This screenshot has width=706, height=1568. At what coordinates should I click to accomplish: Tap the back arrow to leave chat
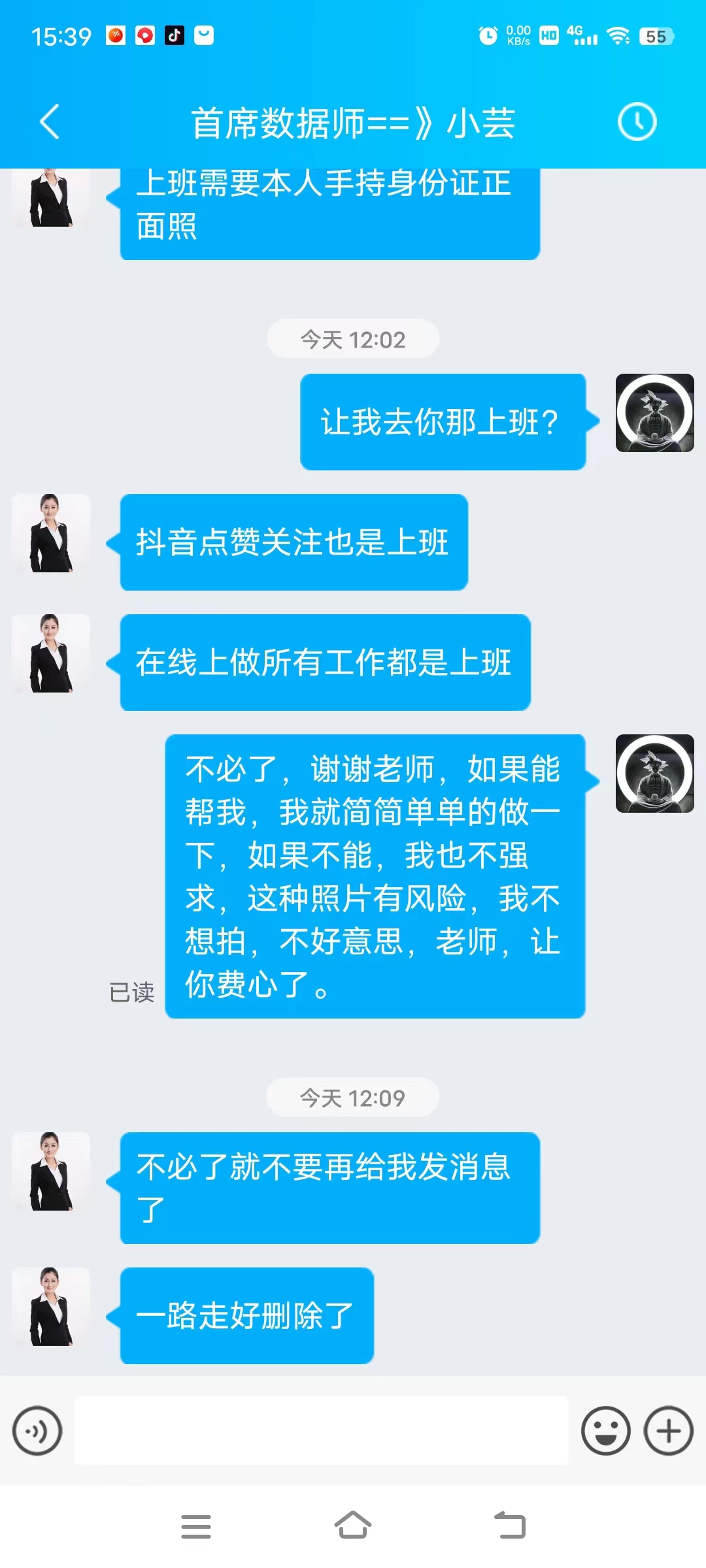click(x=49, y=122)
